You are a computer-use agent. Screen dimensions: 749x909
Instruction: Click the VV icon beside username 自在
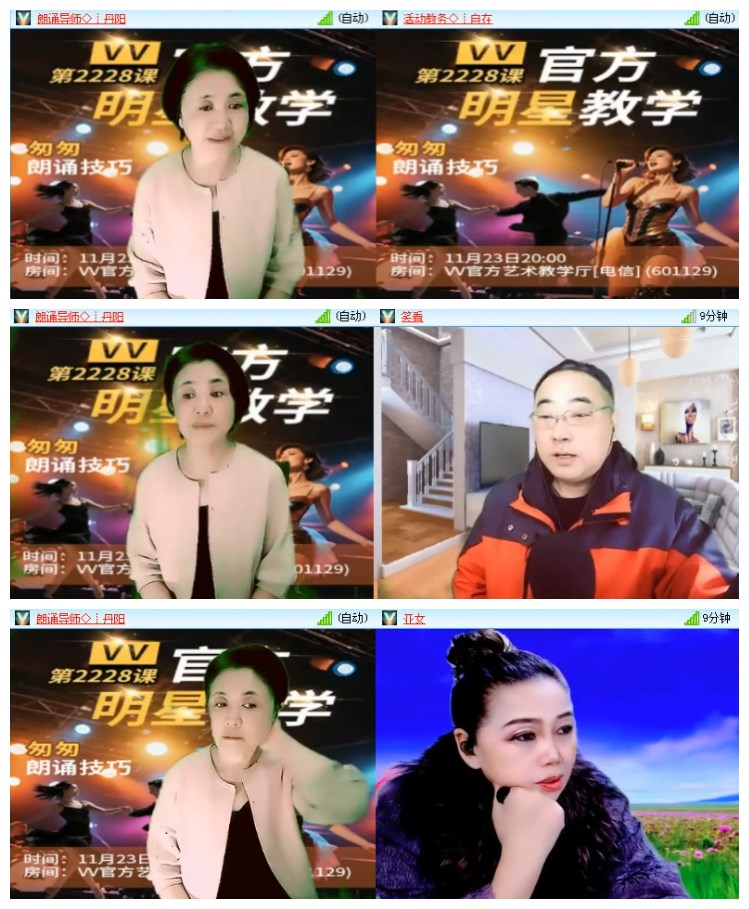click(392, 17)
